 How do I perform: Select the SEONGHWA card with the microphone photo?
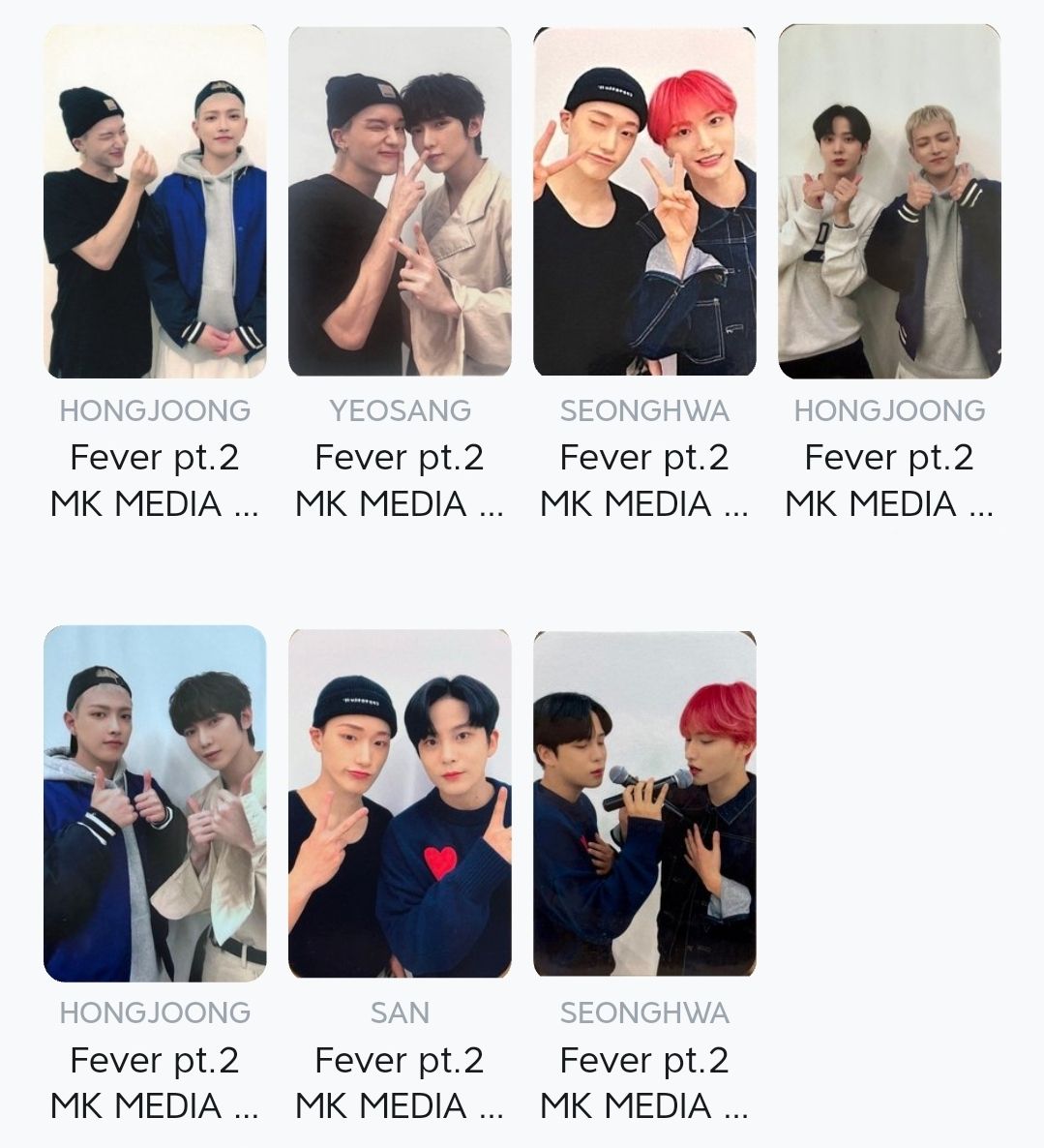pyautogui.click(x=644, y=803)
